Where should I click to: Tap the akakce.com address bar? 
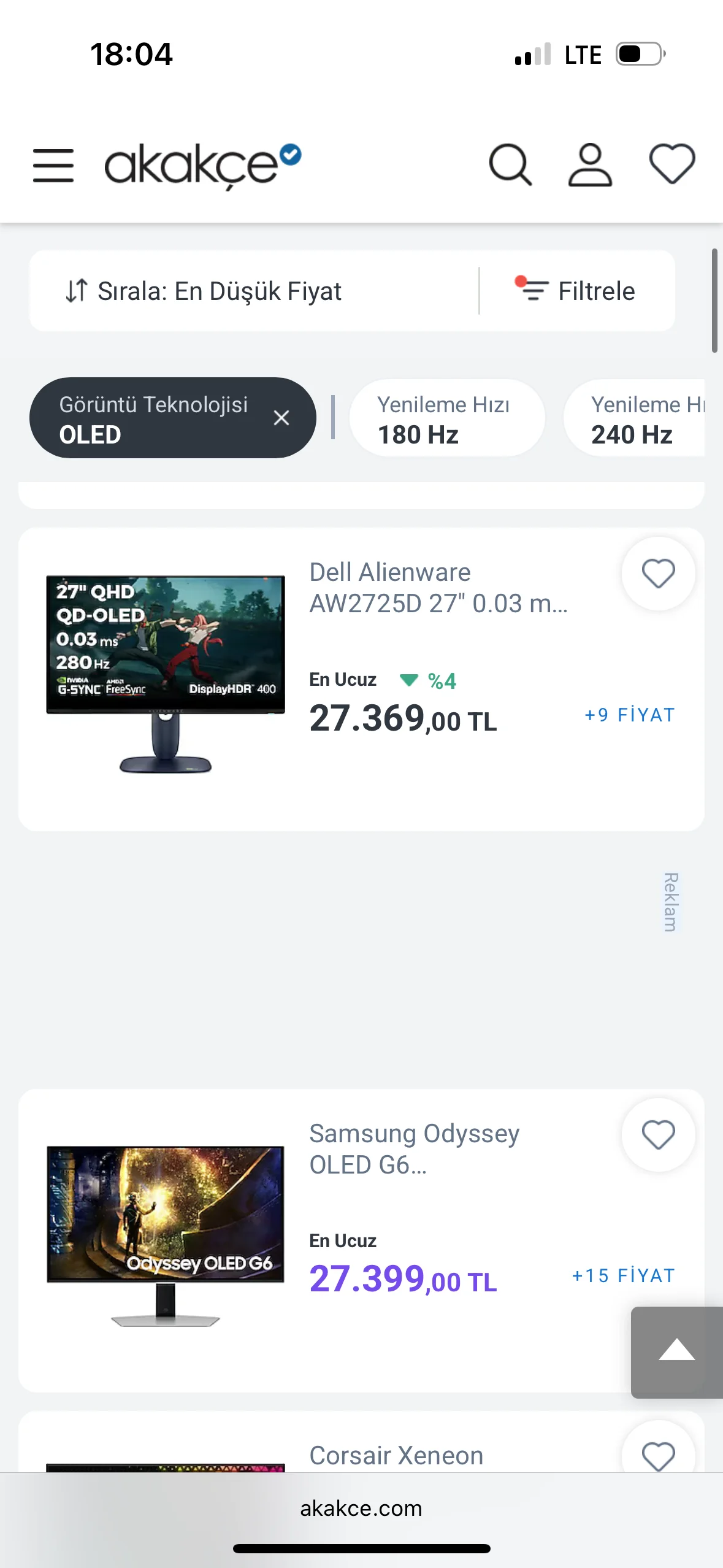[361, 1508]
